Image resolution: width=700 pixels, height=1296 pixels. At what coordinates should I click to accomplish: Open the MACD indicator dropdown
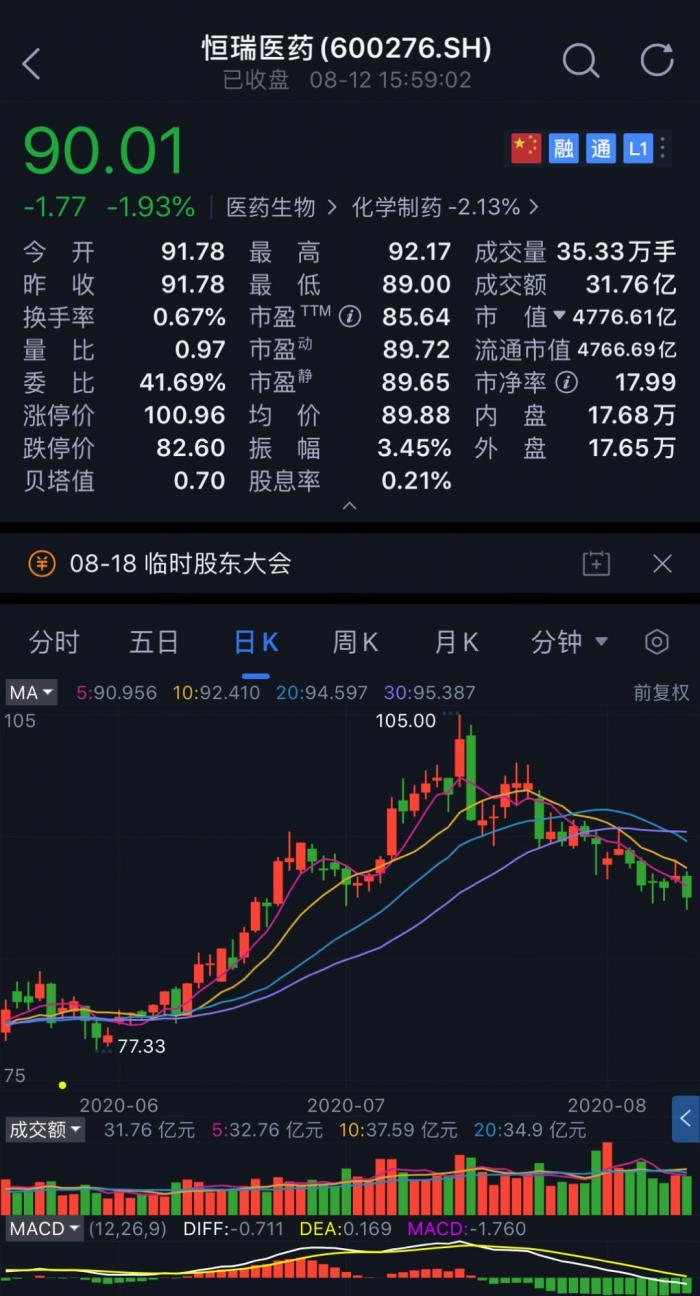tap(45, 1228)
